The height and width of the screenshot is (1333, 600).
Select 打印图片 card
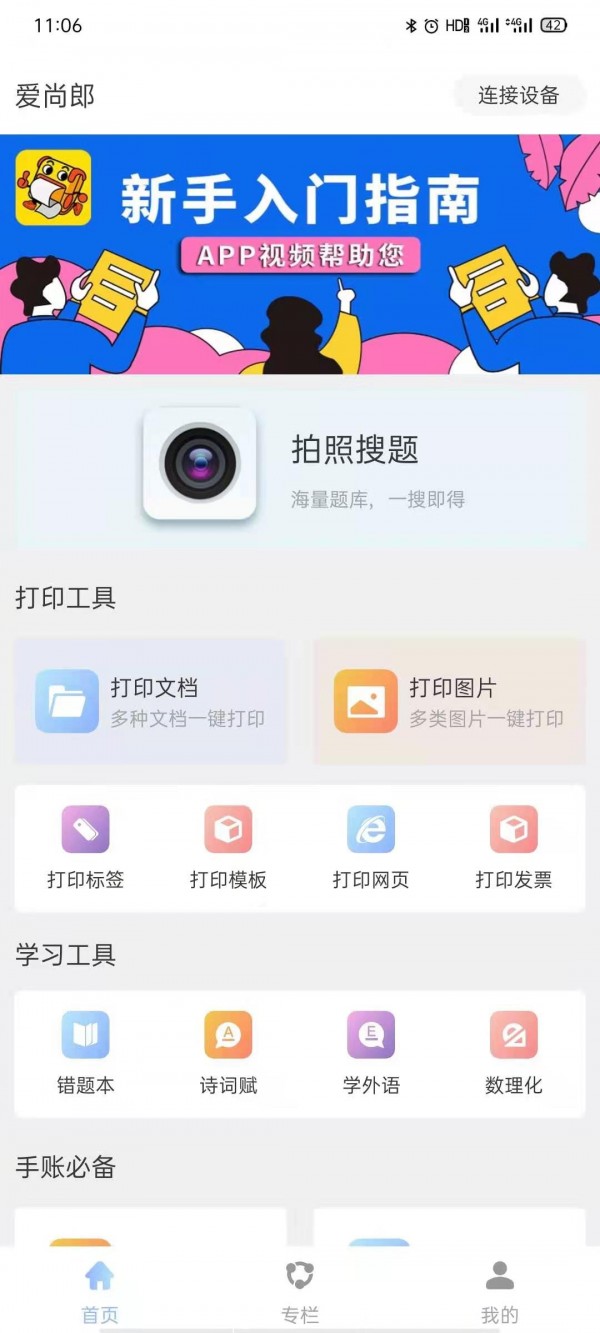pos(449,701)
